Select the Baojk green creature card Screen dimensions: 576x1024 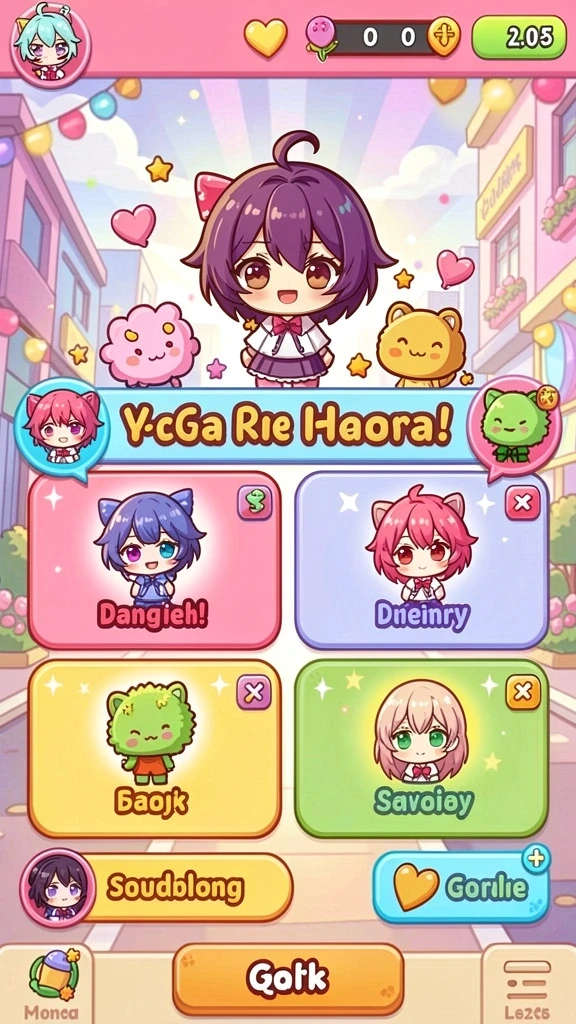[x=154, y=748]
